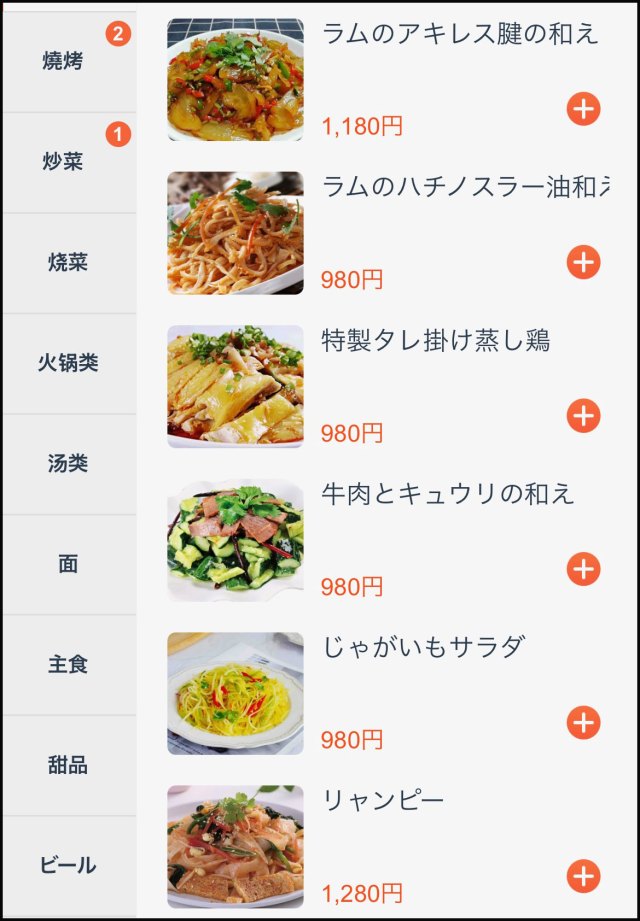Add ラムのアキレス腱の和え to the order
The width and height of the screenshot is (640, 921).
583,109
